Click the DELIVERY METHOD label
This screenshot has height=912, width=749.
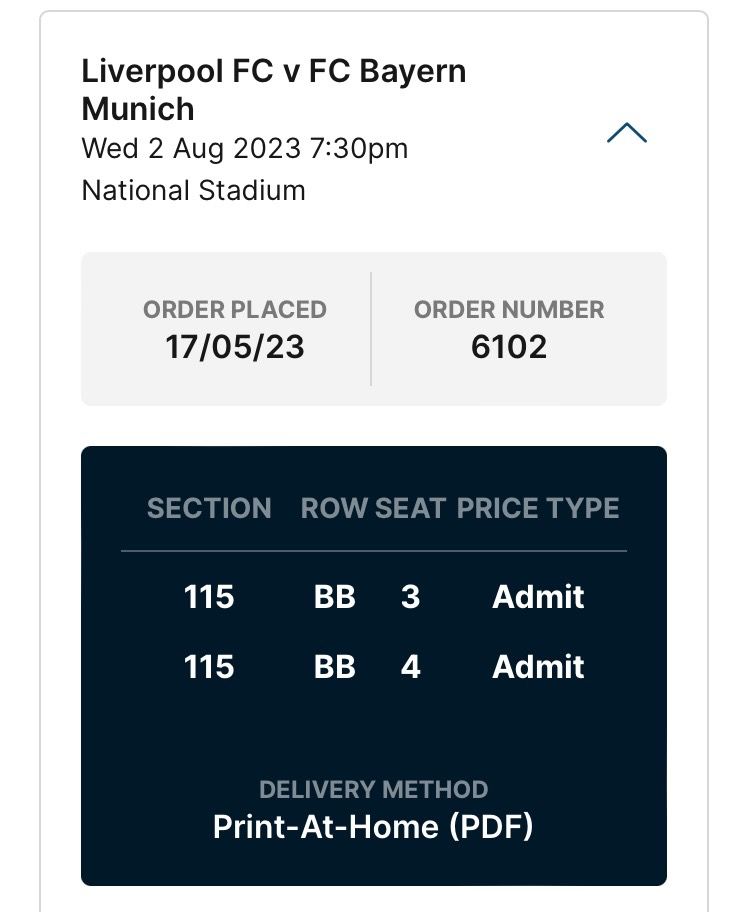click(374, 789)
